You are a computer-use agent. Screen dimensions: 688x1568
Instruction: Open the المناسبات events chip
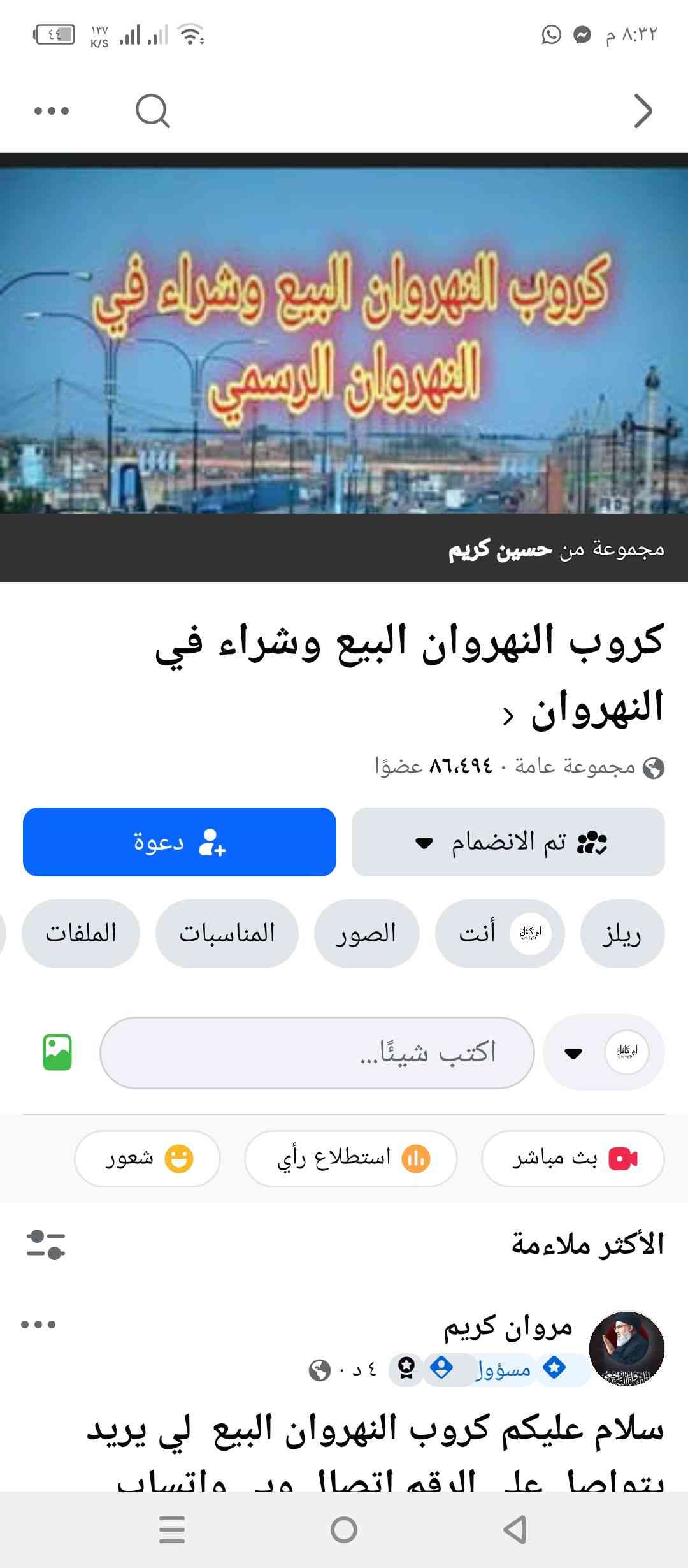click(x=227, y=934)
